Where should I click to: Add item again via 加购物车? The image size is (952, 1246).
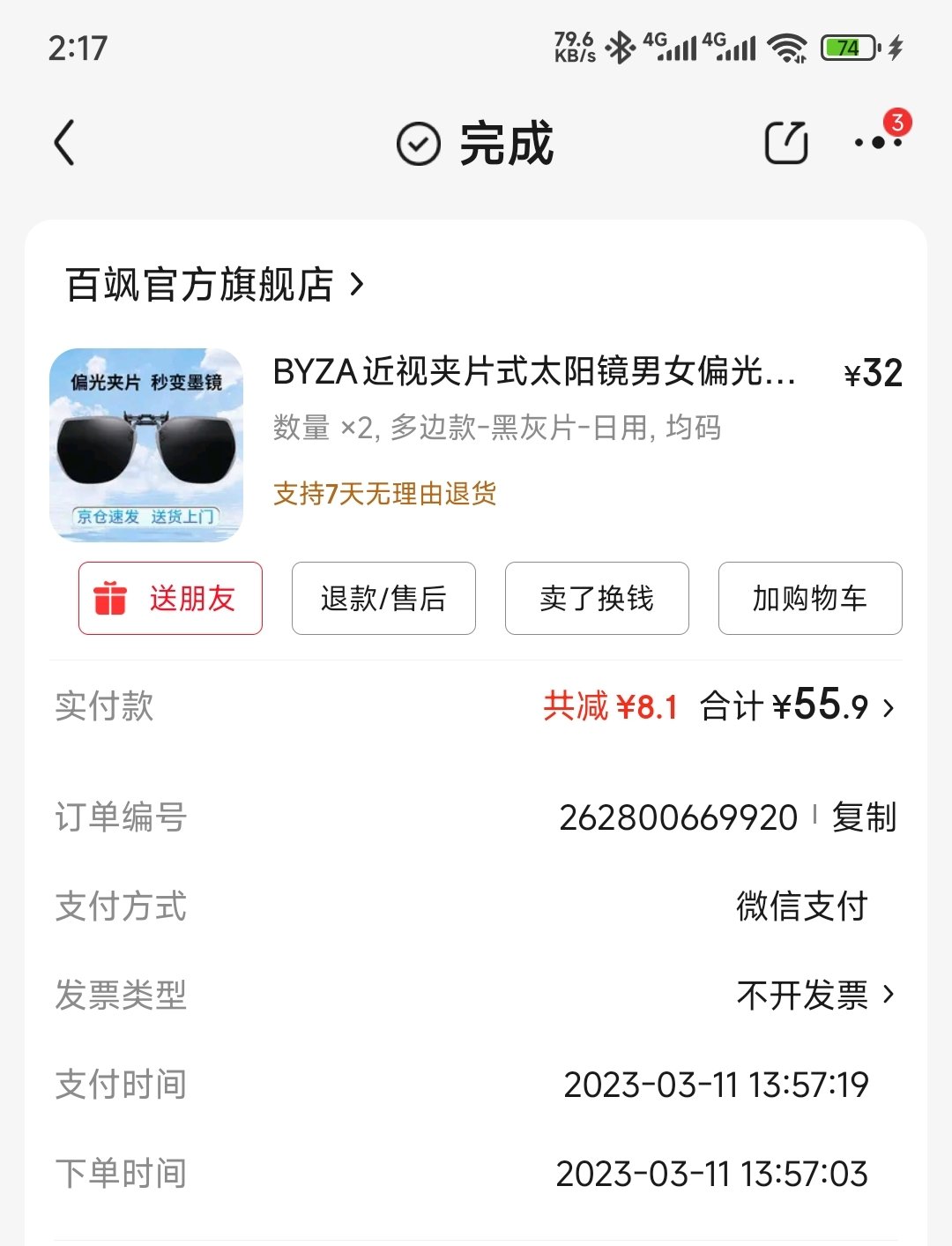810,599
